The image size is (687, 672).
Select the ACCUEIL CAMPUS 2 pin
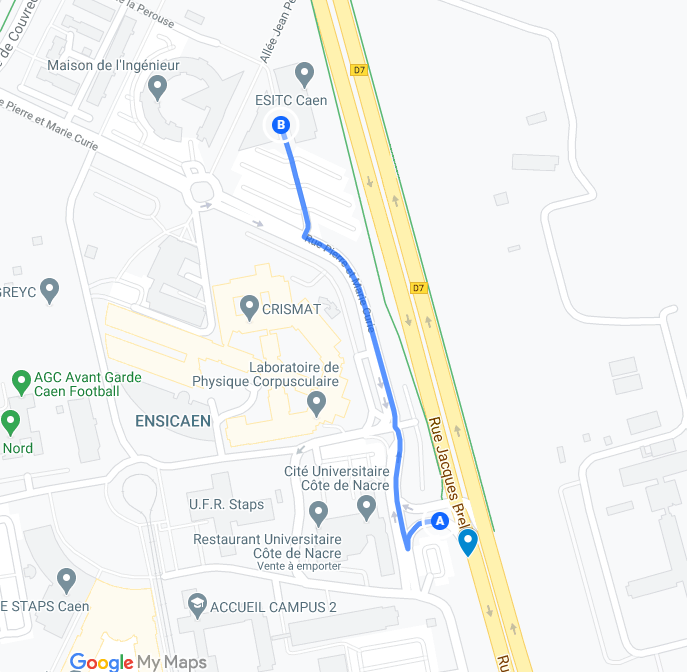[197, 605]
